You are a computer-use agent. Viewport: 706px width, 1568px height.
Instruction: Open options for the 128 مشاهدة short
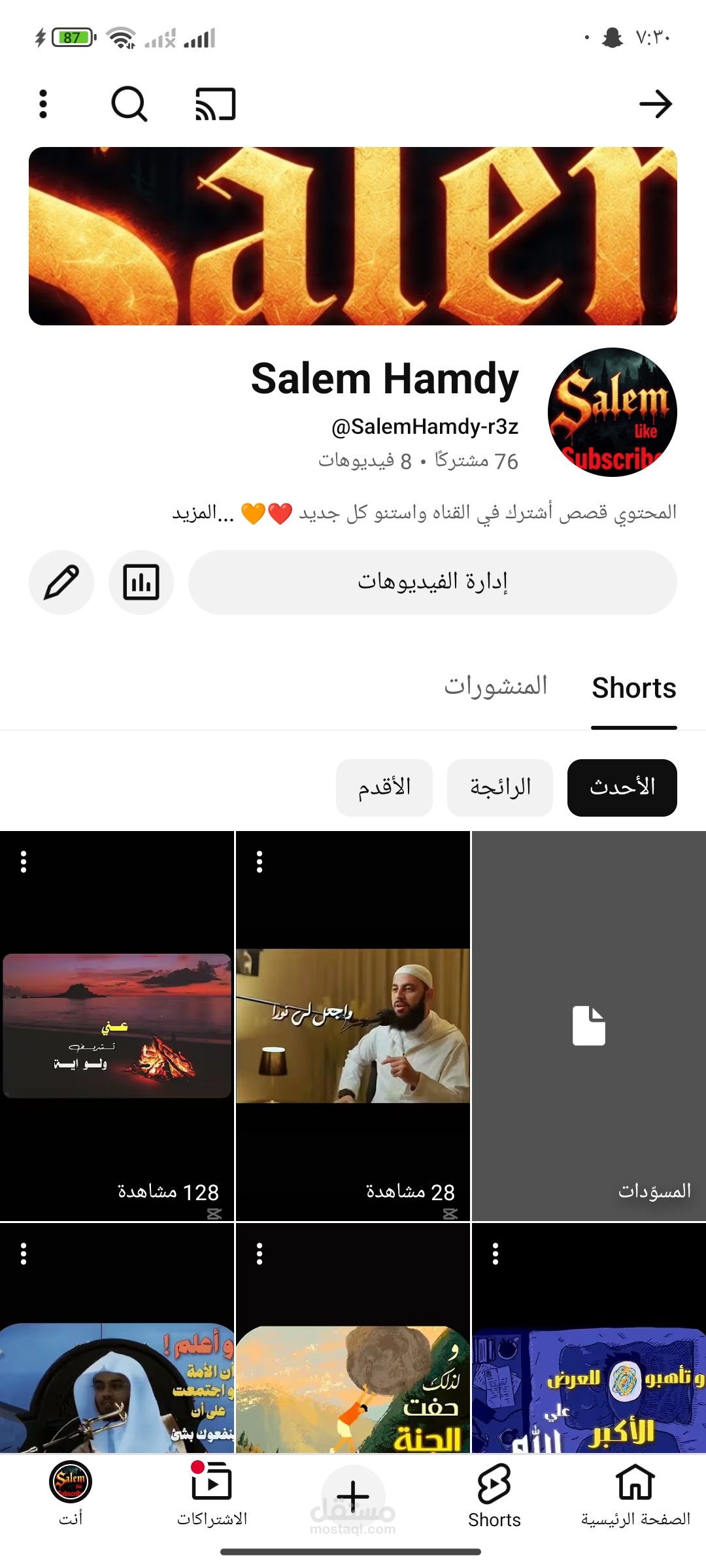click(x=24, y=862)
